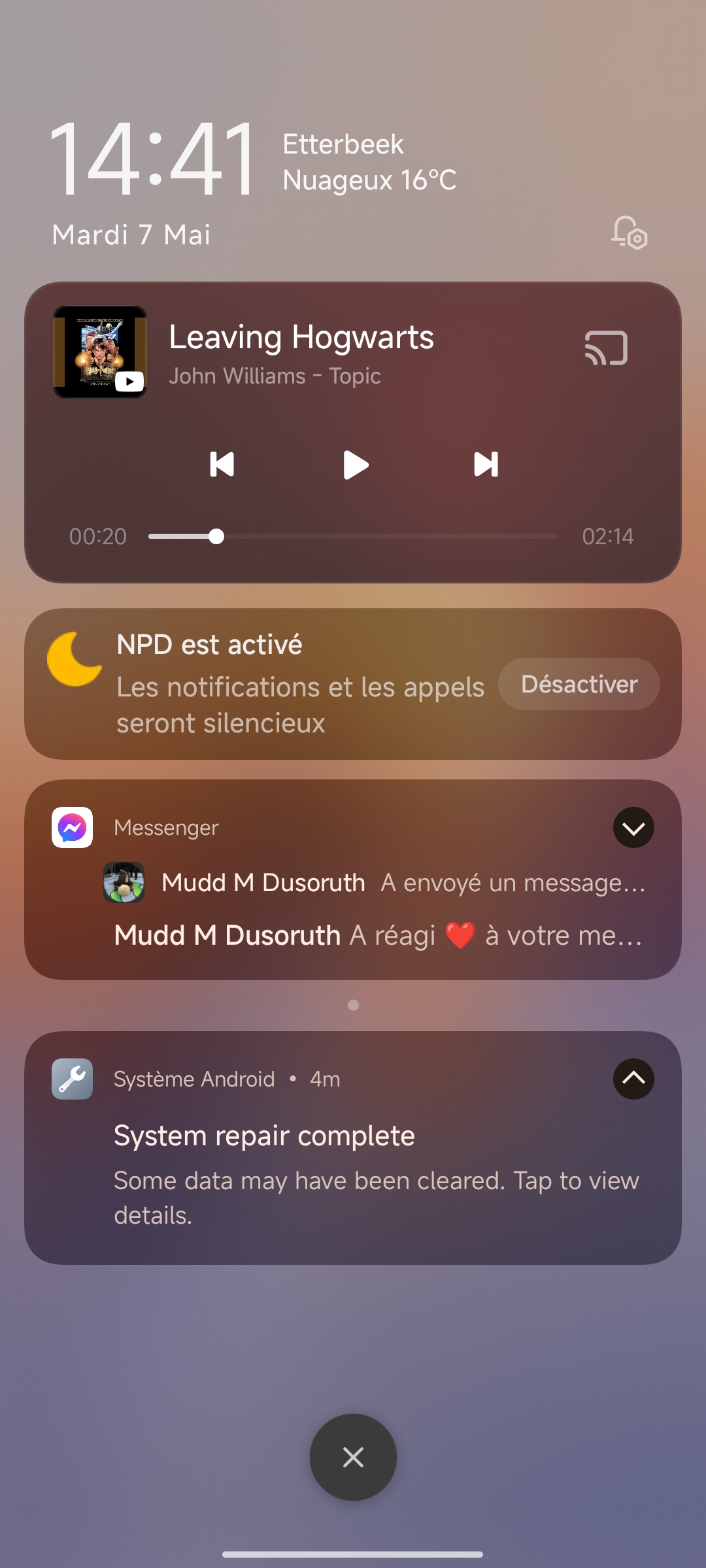Image resolution: width=706 pixels, height=1568 pixels.
Task: Tap Désactiver to turn off NPD
Action: coord(579,684)
